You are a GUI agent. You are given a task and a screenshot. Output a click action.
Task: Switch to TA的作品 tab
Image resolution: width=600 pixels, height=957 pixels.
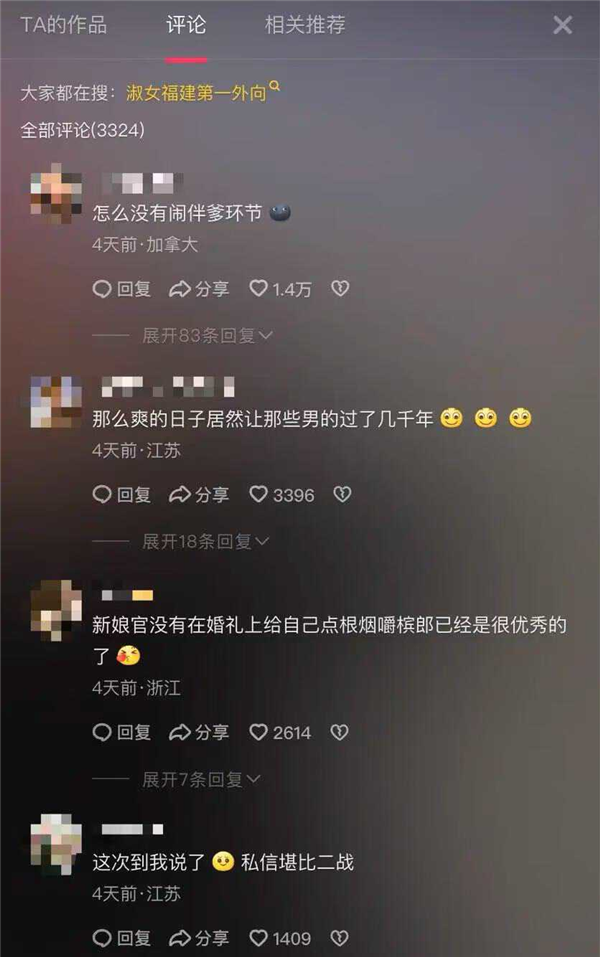pyautogui.click(x=63, y=25)
